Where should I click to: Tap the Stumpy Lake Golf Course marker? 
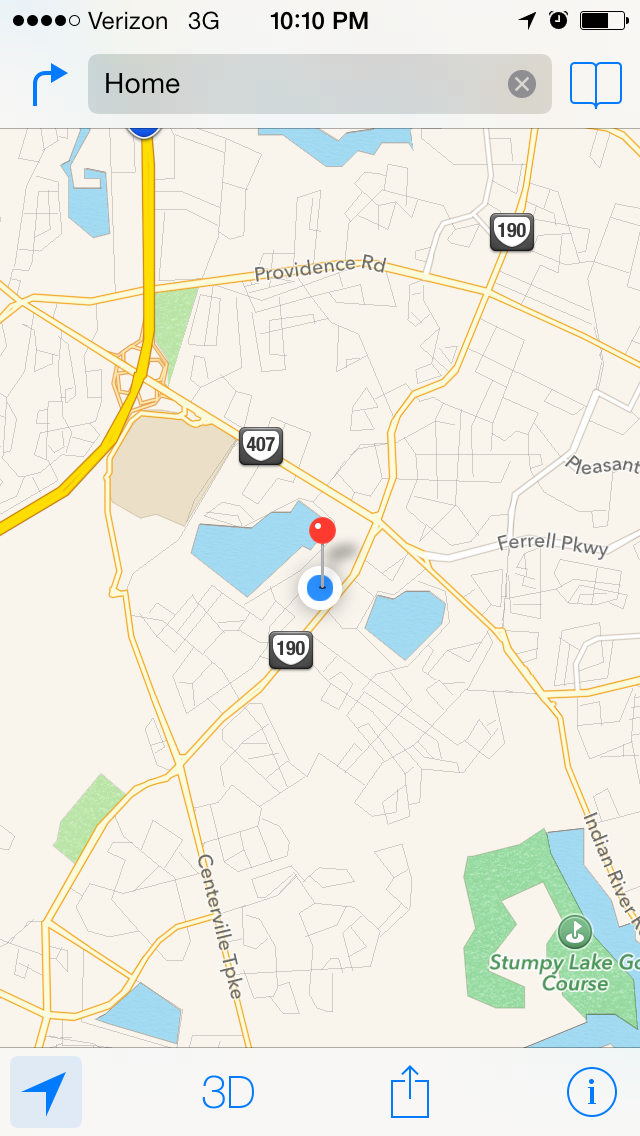tap(575, 932)
